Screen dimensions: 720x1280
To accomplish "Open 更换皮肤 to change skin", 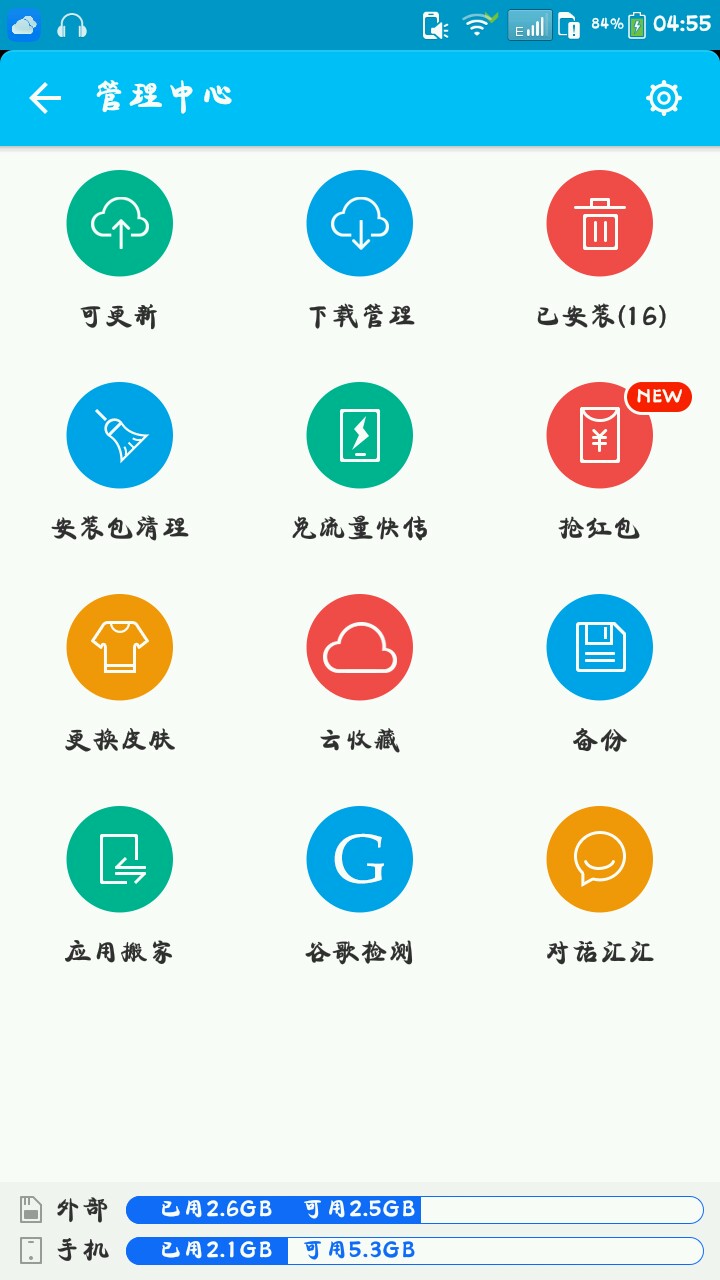I will coord(120,647).
